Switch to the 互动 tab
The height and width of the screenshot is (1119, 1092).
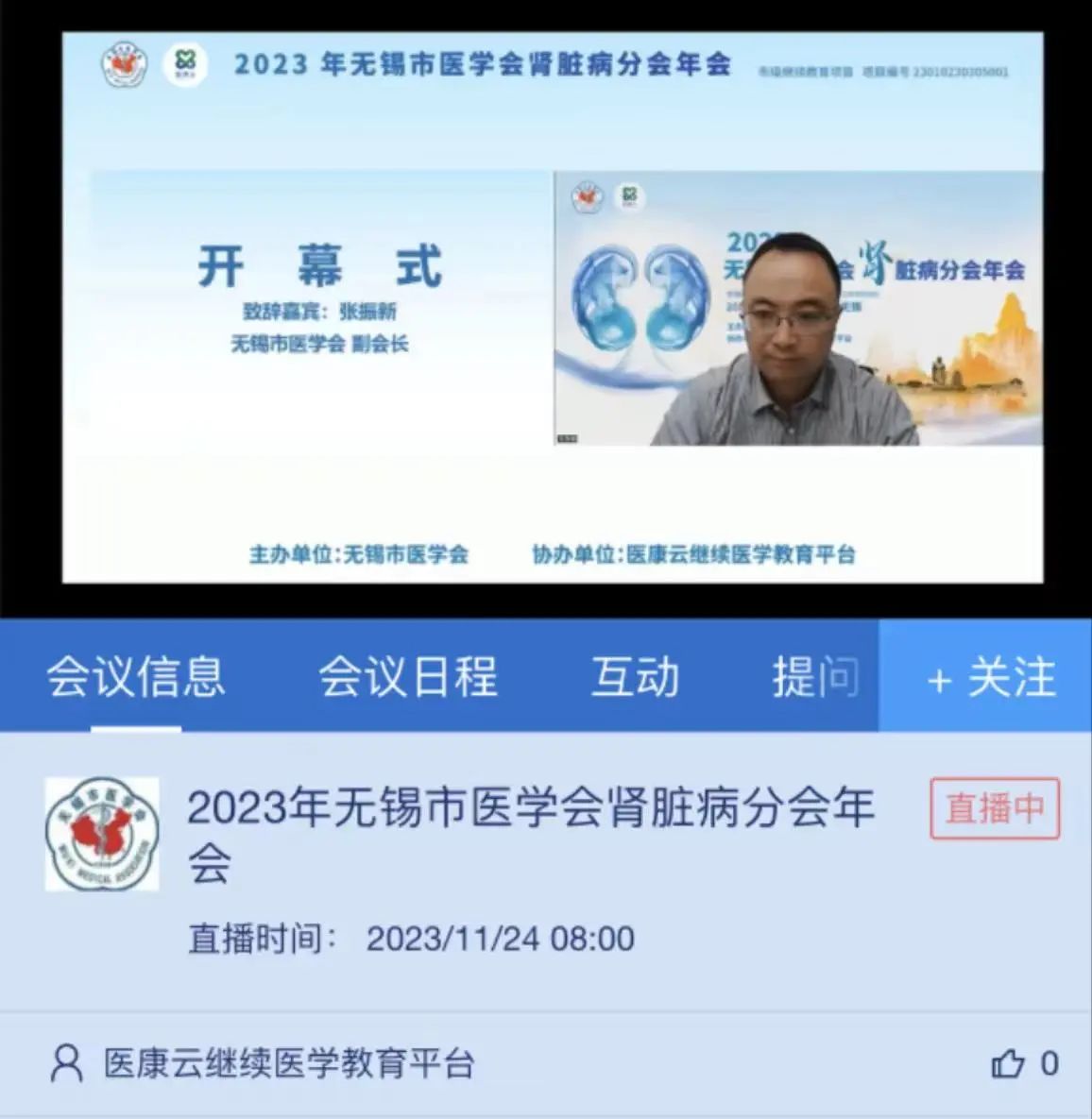(635, 676)
